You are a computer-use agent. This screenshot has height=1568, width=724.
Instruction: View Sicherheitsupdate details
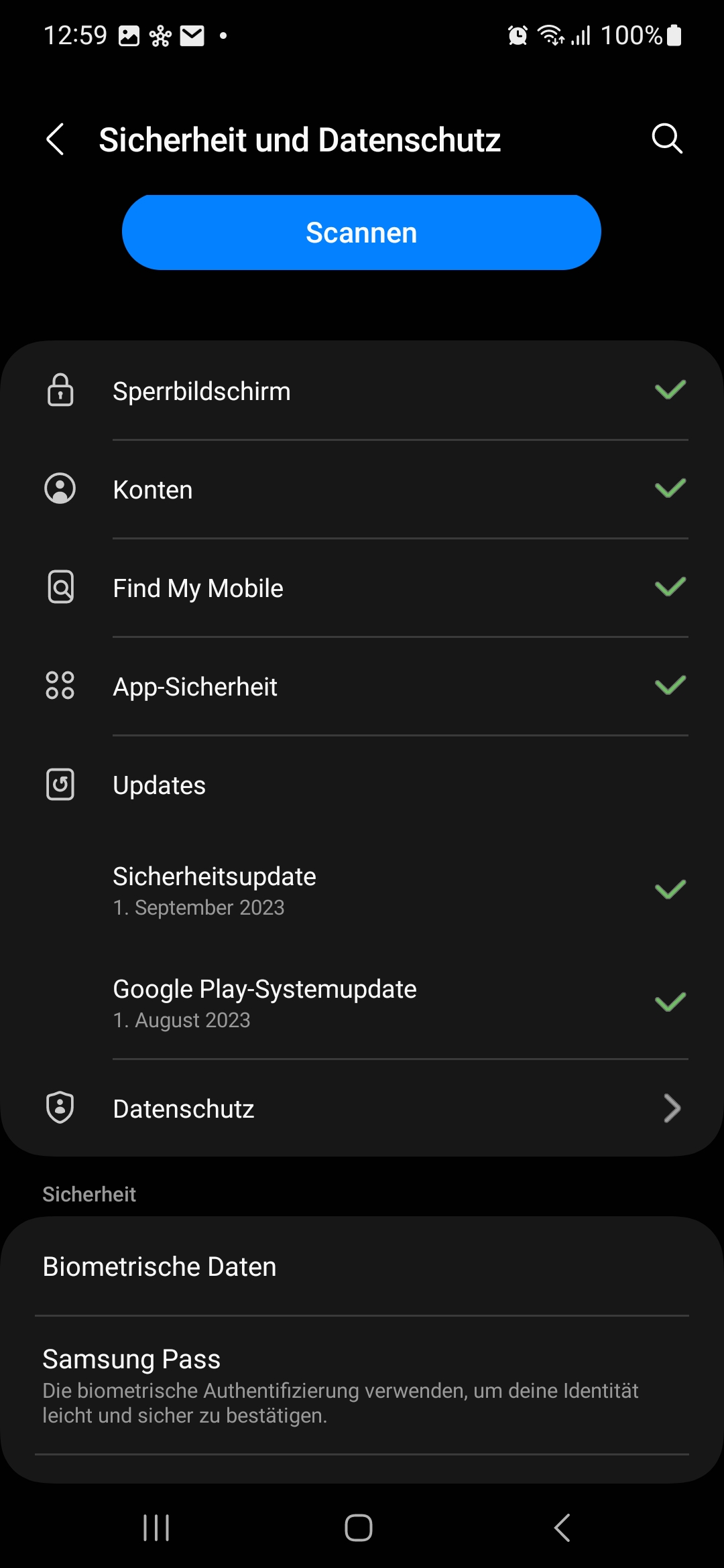point(362,891)
